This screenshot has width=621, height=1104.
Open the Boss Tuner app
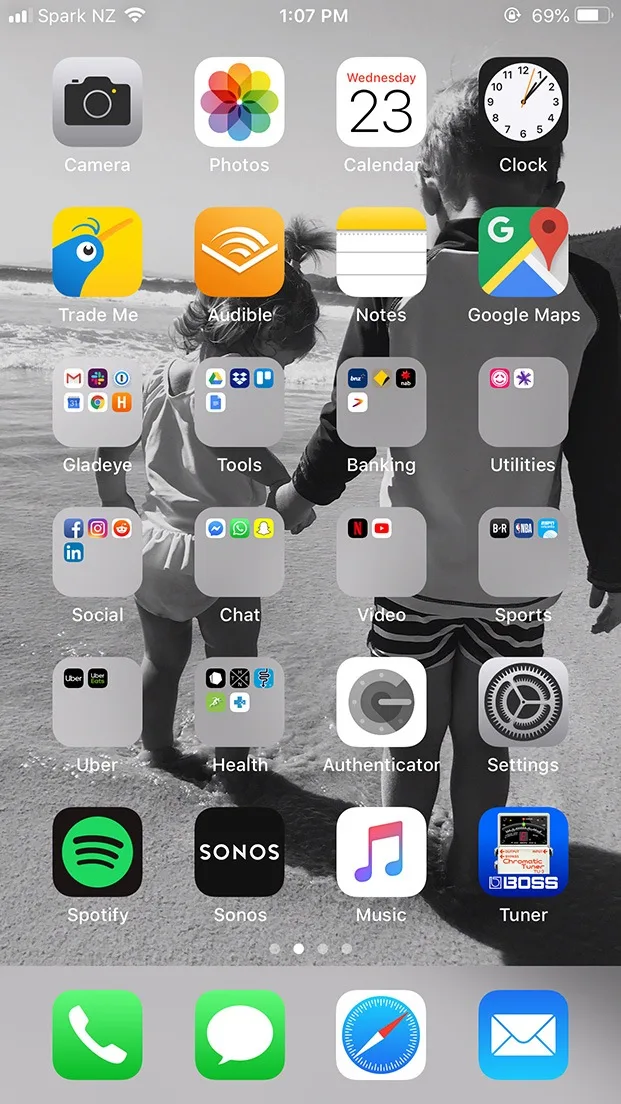click(x=523, y=852)
